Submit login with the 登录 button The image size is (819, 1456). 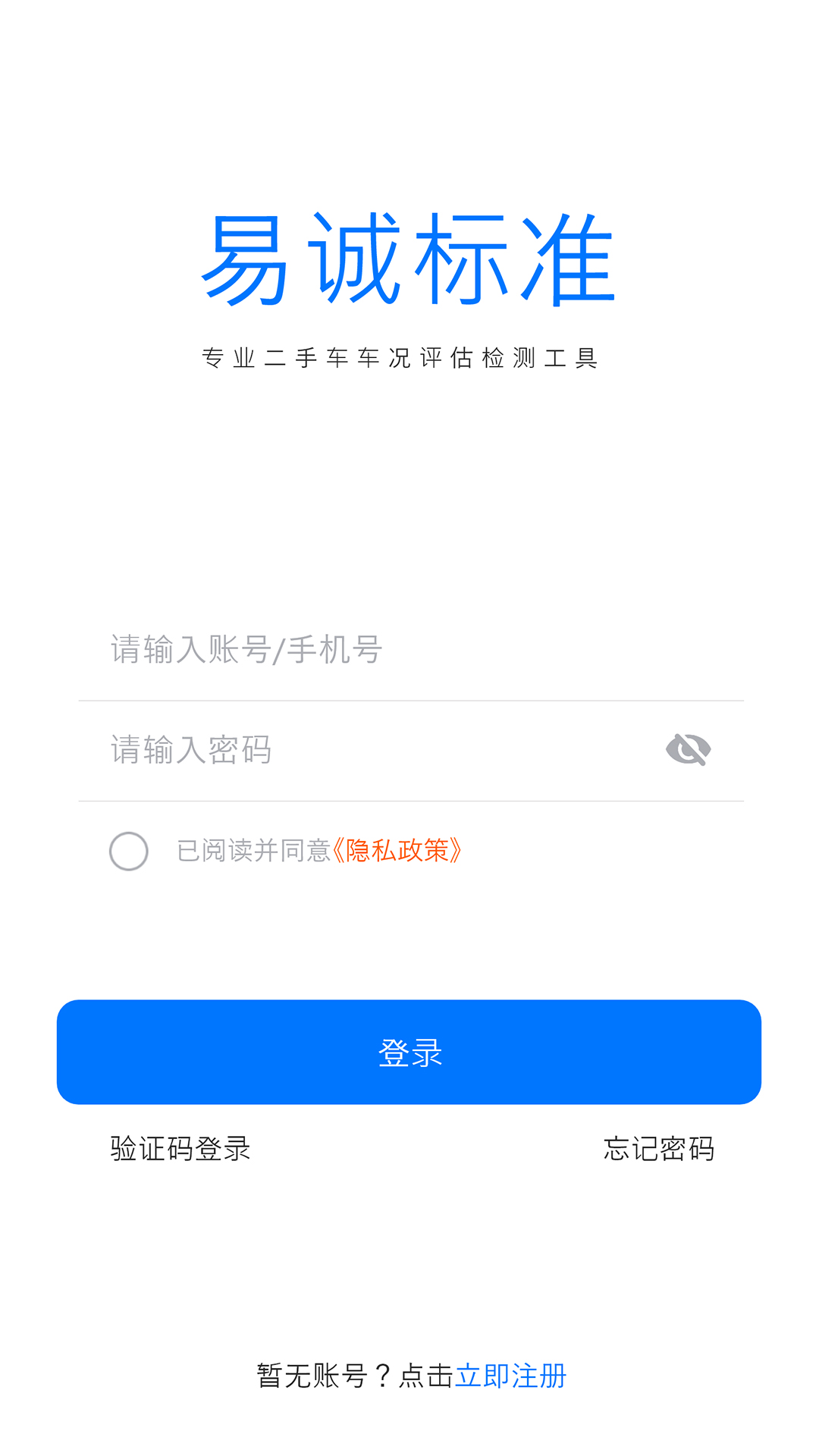[x=409, y=1053]
